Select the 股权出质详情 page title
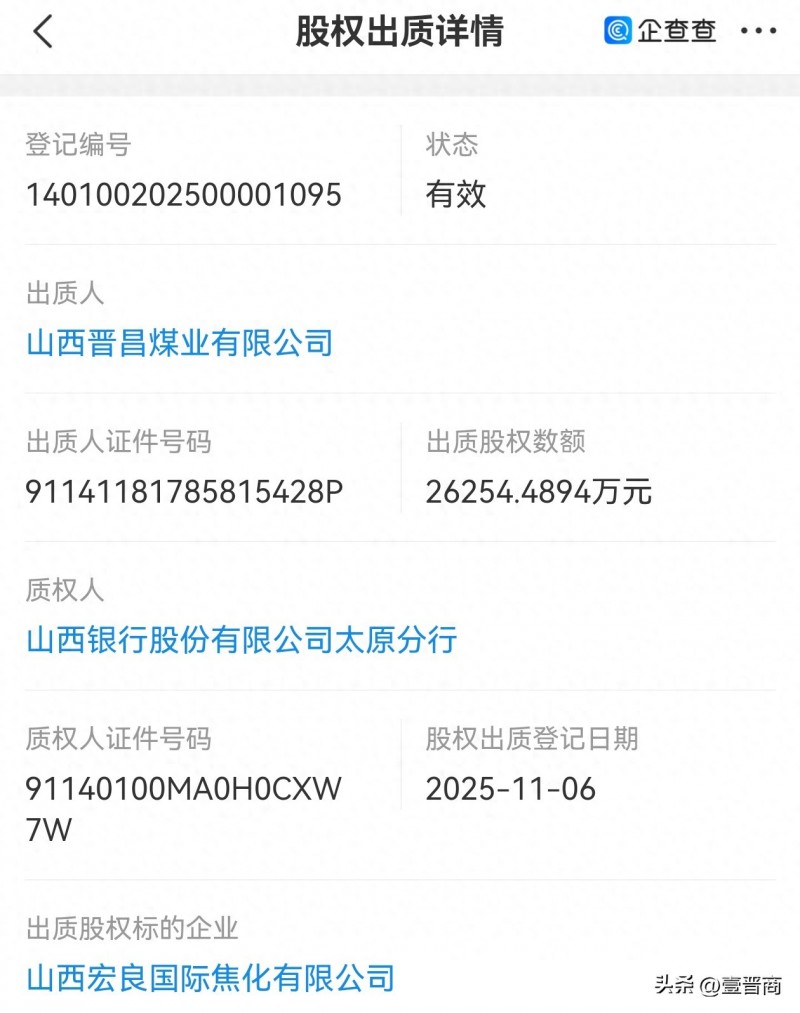Viewport: 800px width, 1013px height. click(x=400, y=31)
